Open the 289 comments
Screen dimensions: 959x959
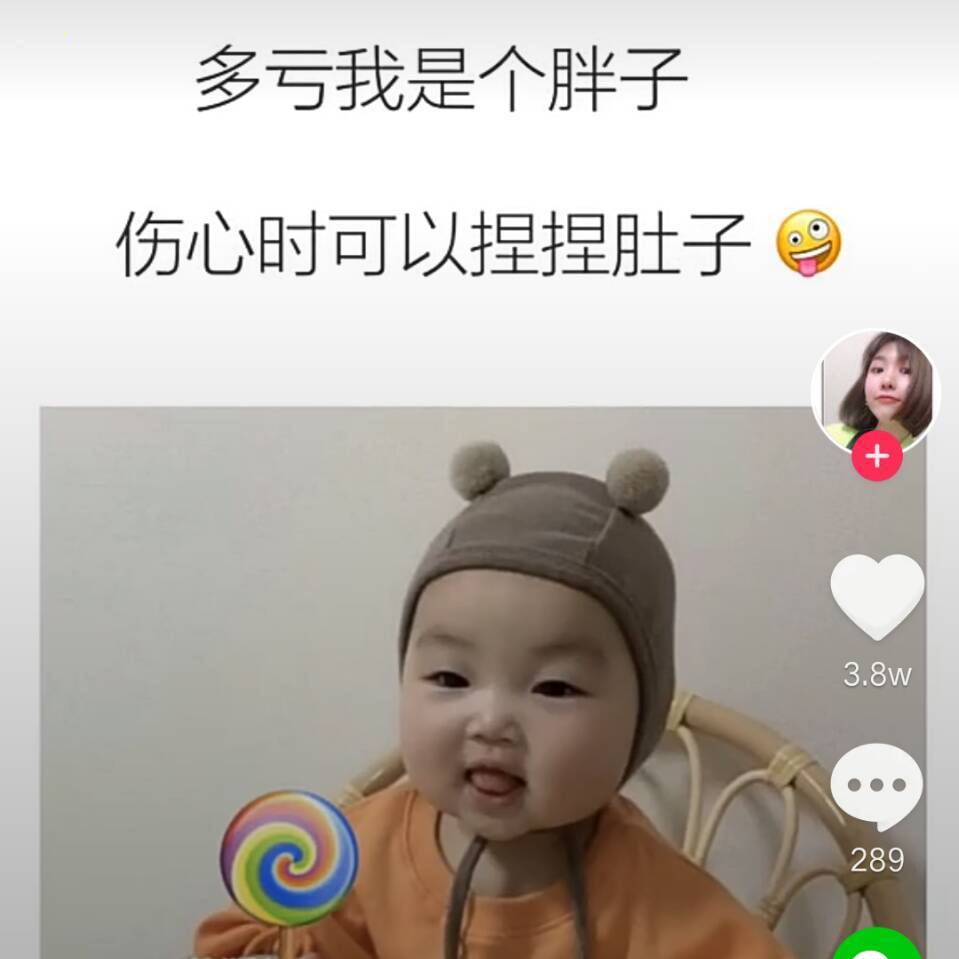877,787
